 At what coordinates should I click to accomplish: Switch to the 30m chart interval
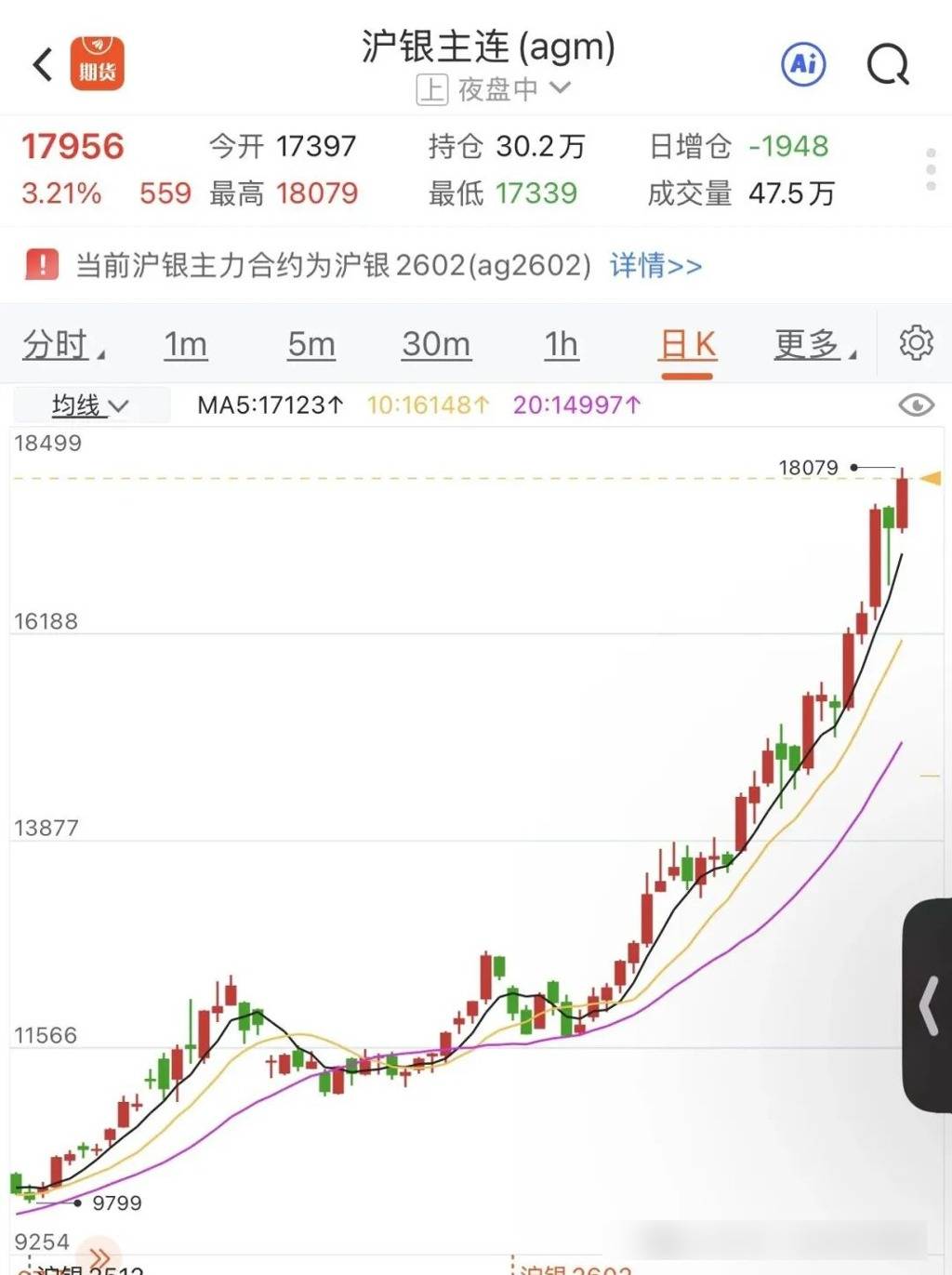[x=436, y=345]
